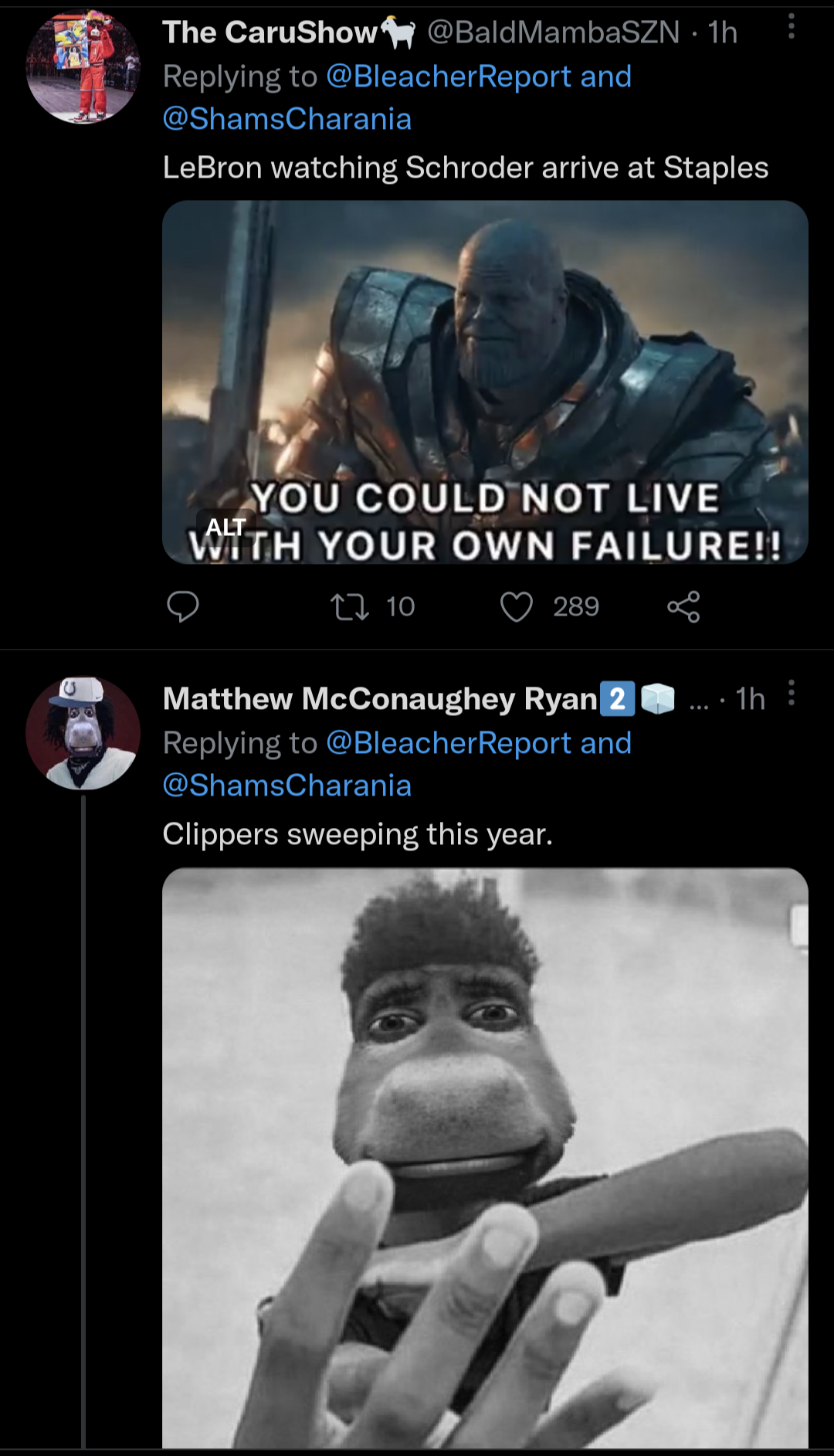The height and width of the screenshot is (1456, 834).
Task: Reply to The CaruShow's tweet
Action: (x=183, y=606)
